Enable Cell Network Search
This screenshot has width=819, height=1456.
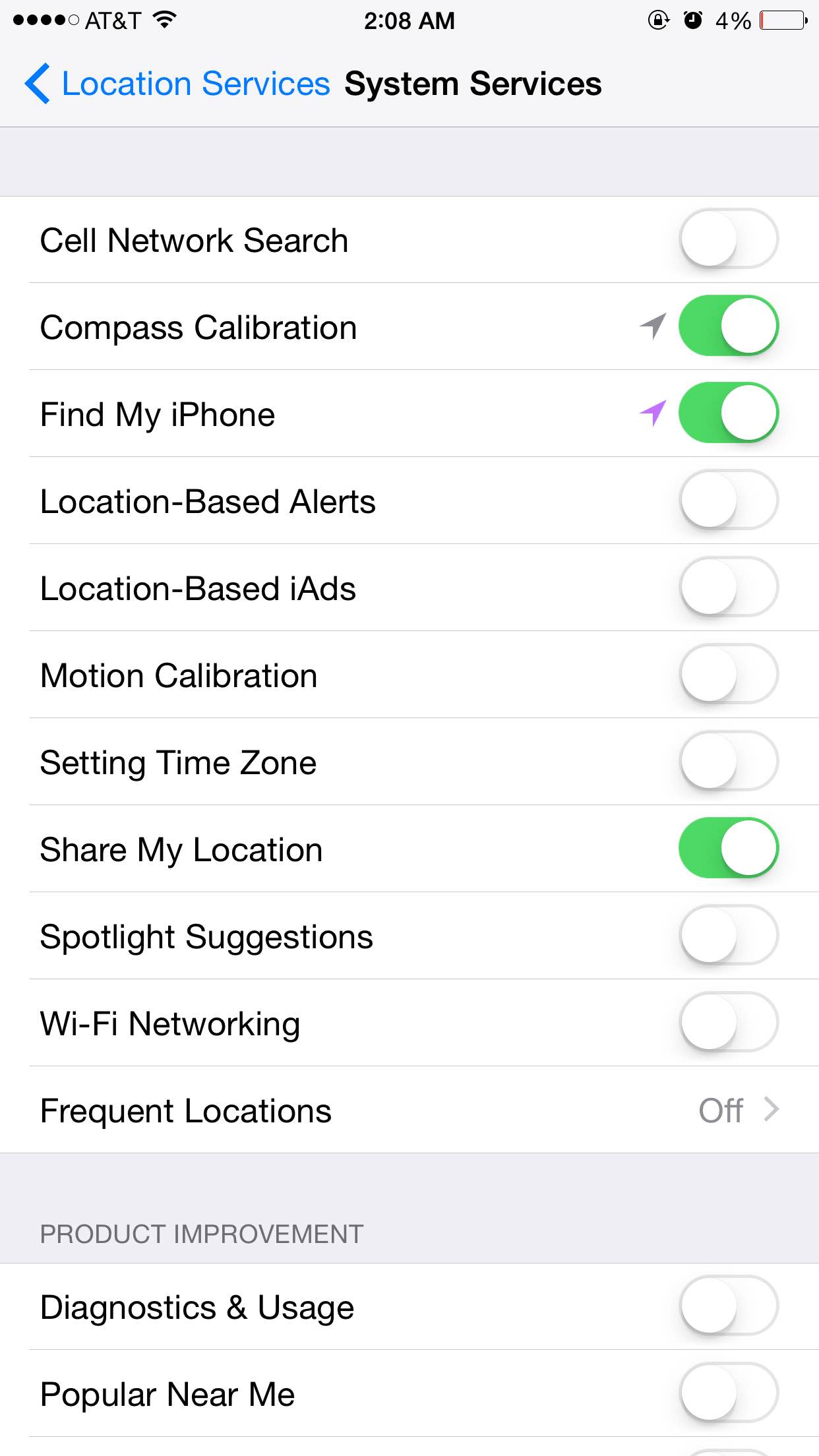coord(728,239)
